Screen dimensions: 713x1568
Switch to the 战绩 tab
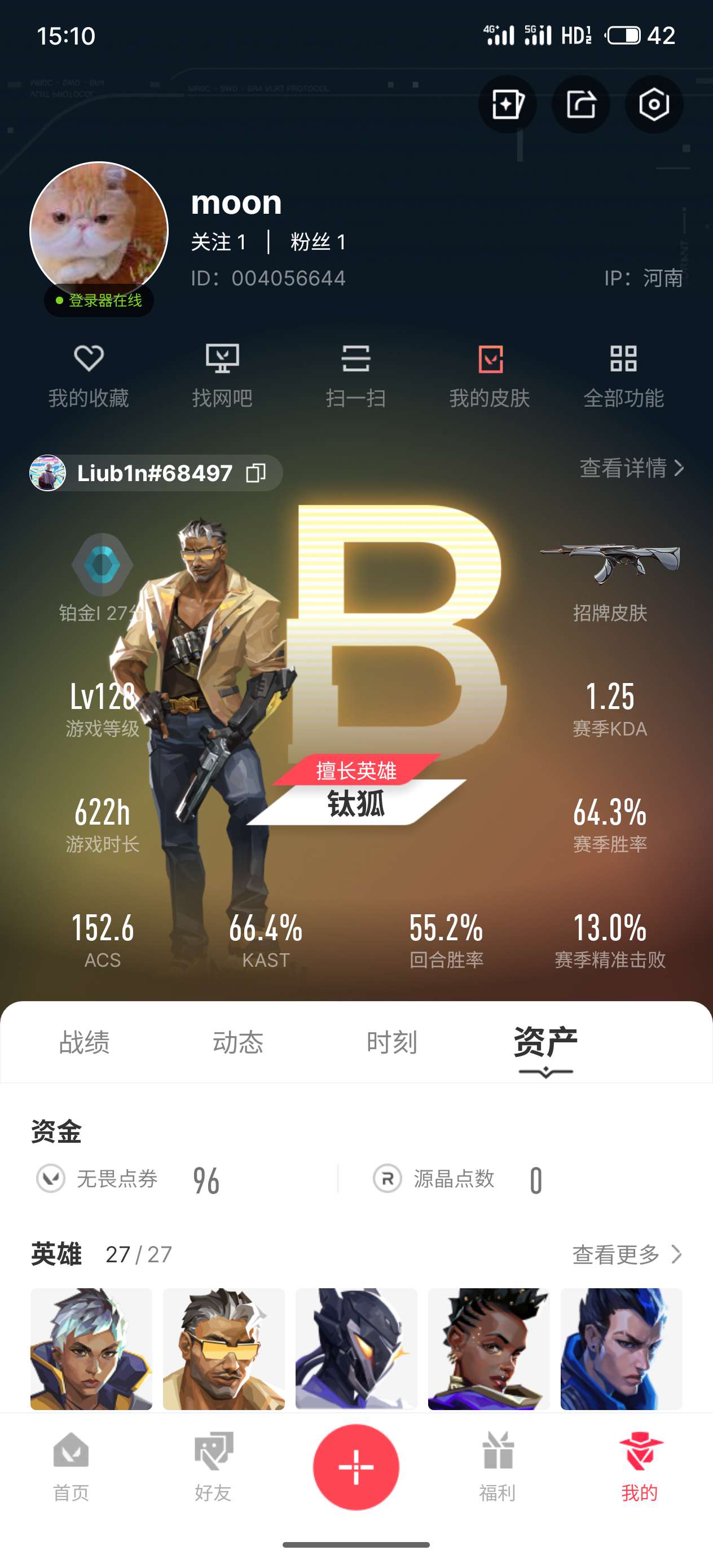tap(84, 1042)
